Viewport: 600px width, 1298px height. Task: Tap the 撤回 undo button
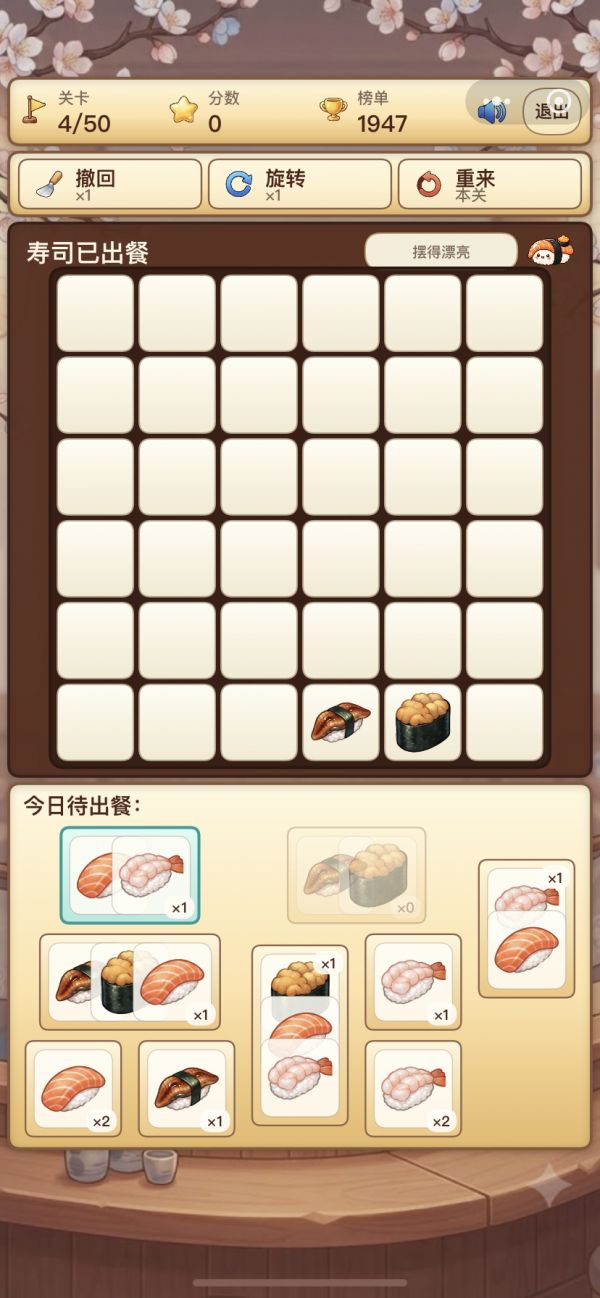110,184
